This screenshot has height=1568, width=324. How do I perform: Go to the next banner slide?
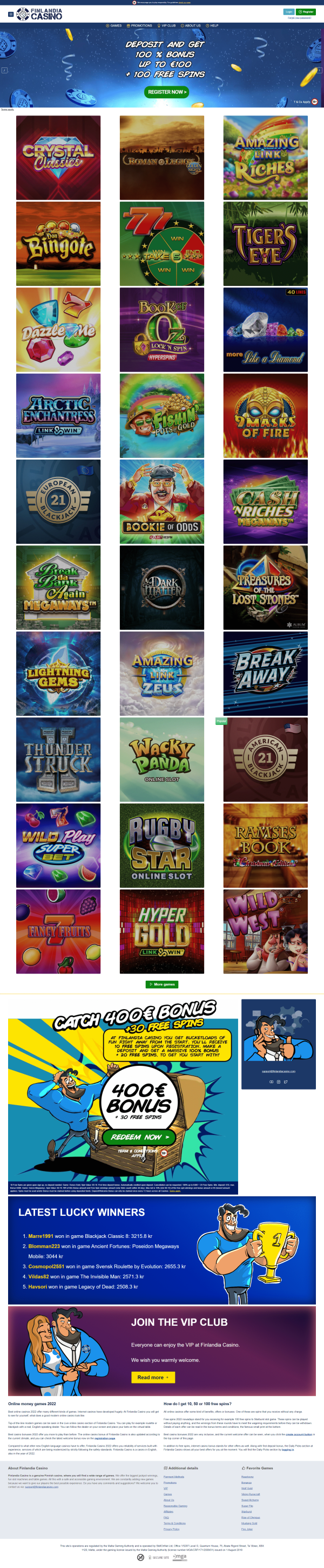[x=319, y=71]
